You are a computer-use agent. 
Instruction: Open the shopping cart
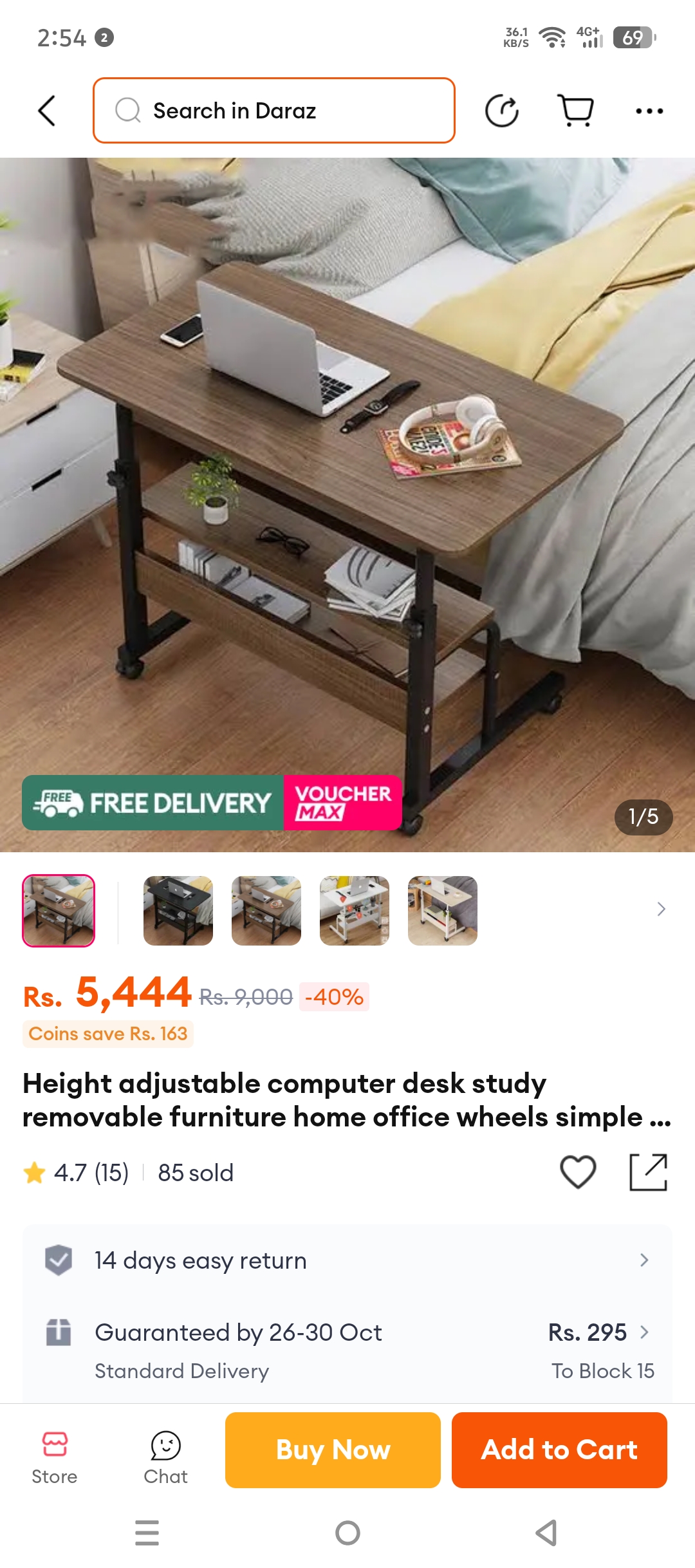575,111
